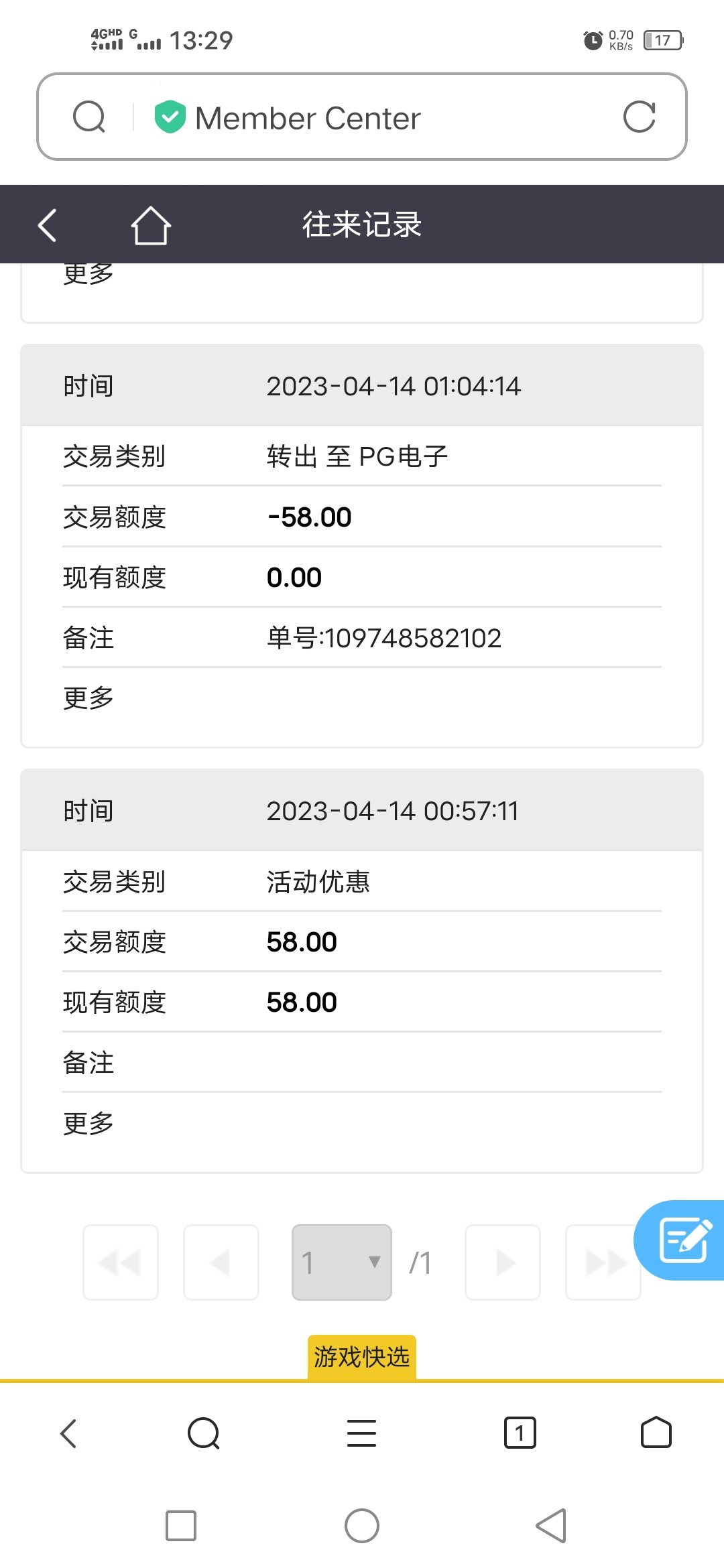Image resolution: width=724 pixels, height=1568 pixels.
Task: Open the home icon in header
Action: (x=151, y=225)
